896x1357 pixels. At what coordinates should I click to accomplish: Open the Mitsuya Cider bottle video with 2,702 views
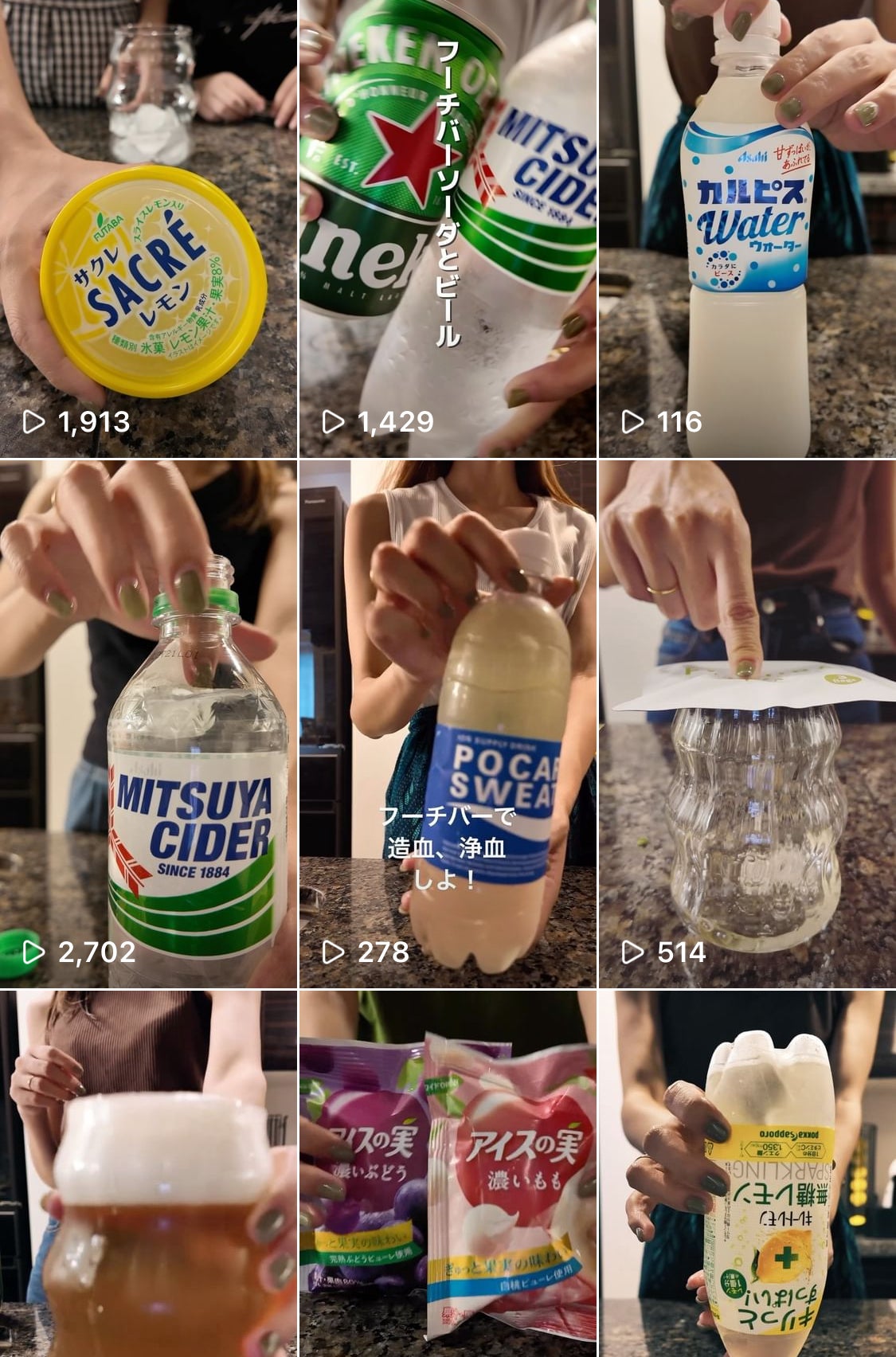[148, 725]
